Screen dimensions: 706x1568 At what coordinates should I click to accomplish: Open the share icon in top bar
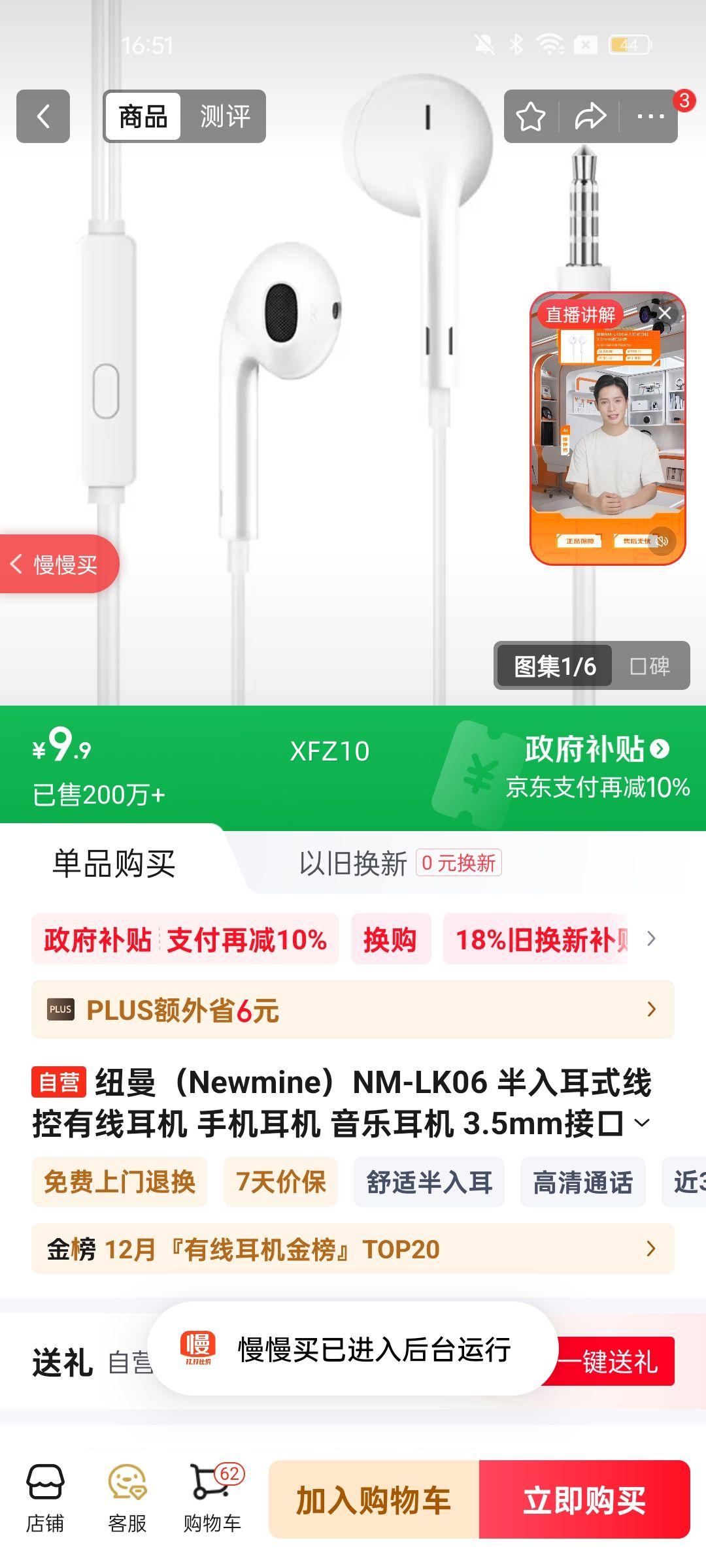tap(590, 118)
